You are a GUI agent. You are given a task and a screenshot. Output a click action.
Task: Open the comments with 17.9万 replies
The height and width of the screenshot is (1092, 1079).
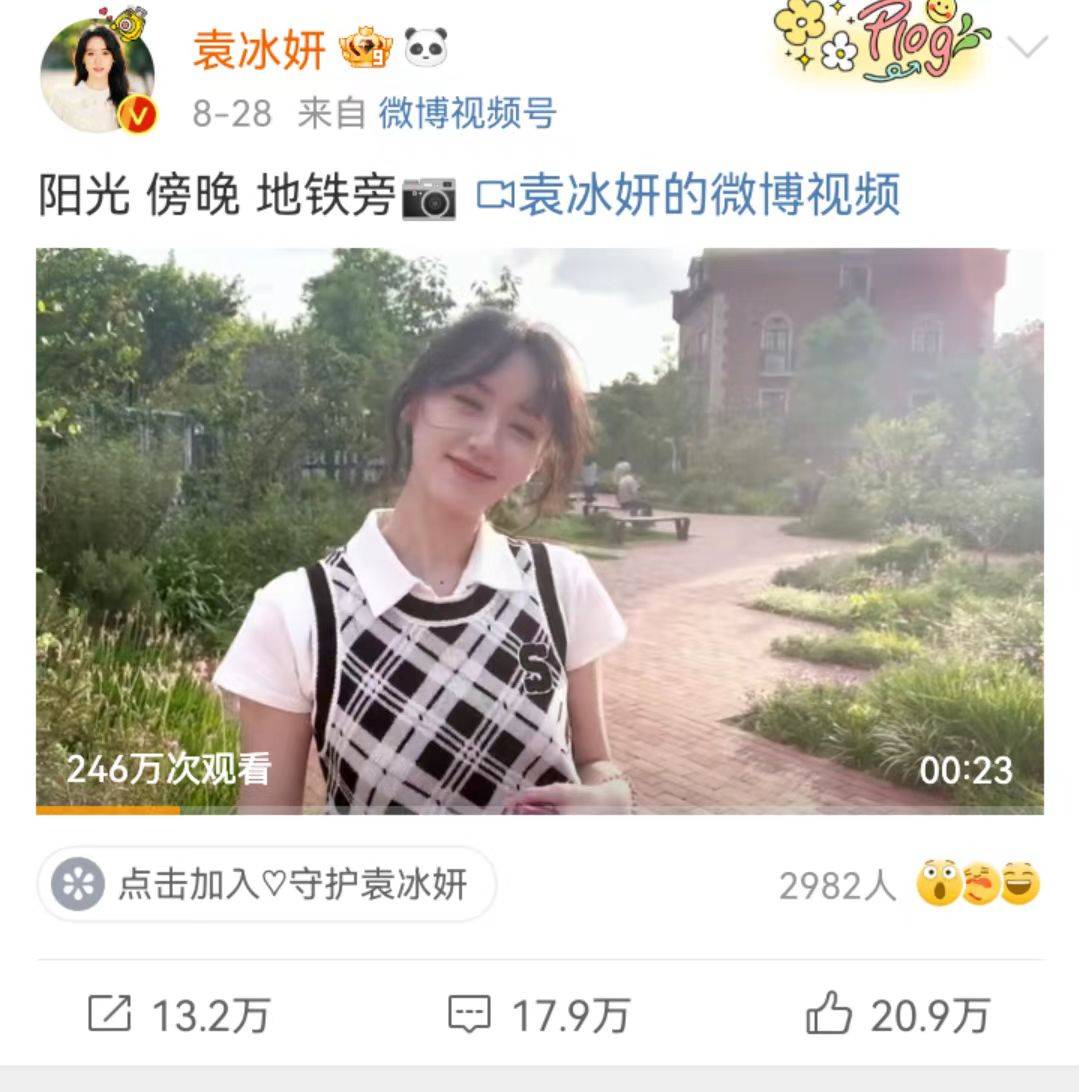pyautogui.click(x=538, y=1015)
